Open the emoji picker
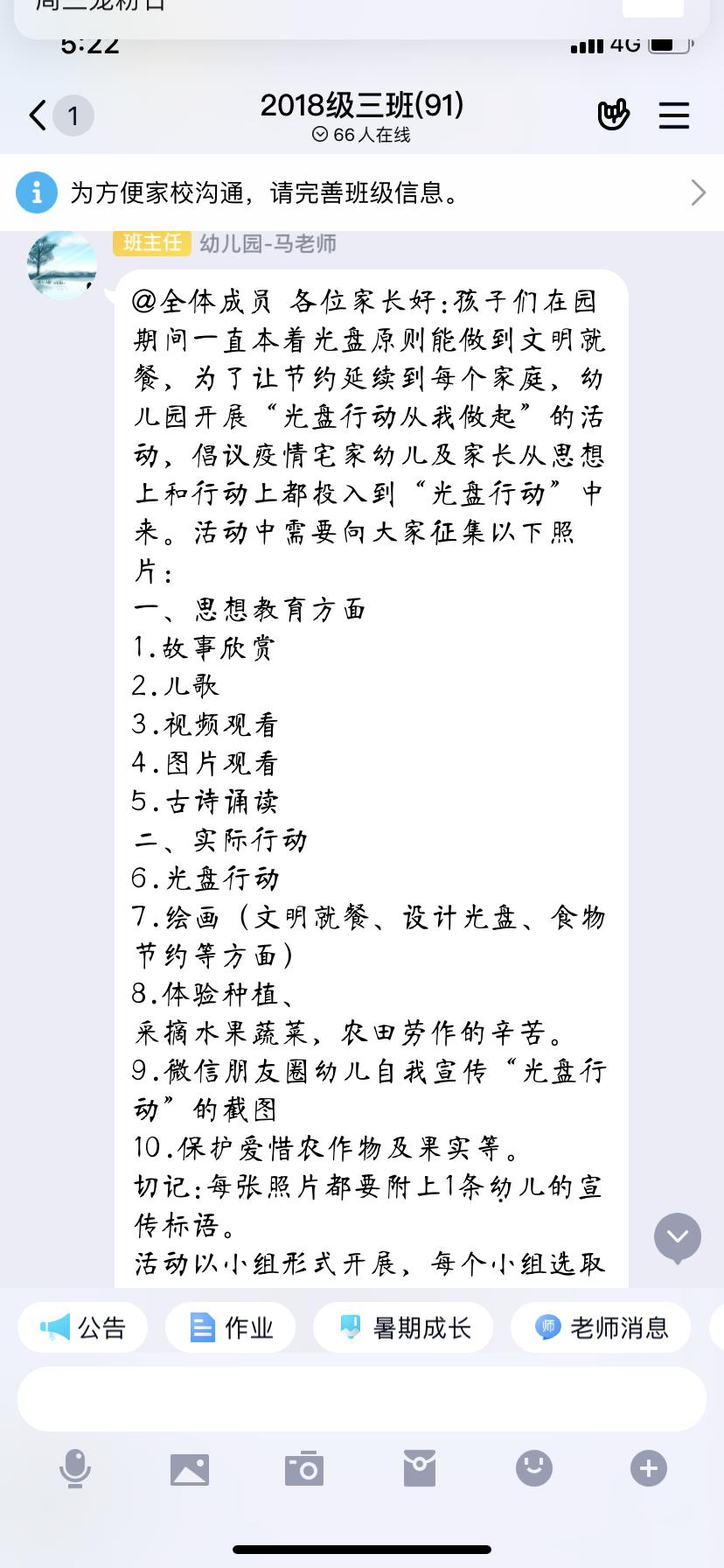Screen dimensions: 724x1568 point(534,1468)
